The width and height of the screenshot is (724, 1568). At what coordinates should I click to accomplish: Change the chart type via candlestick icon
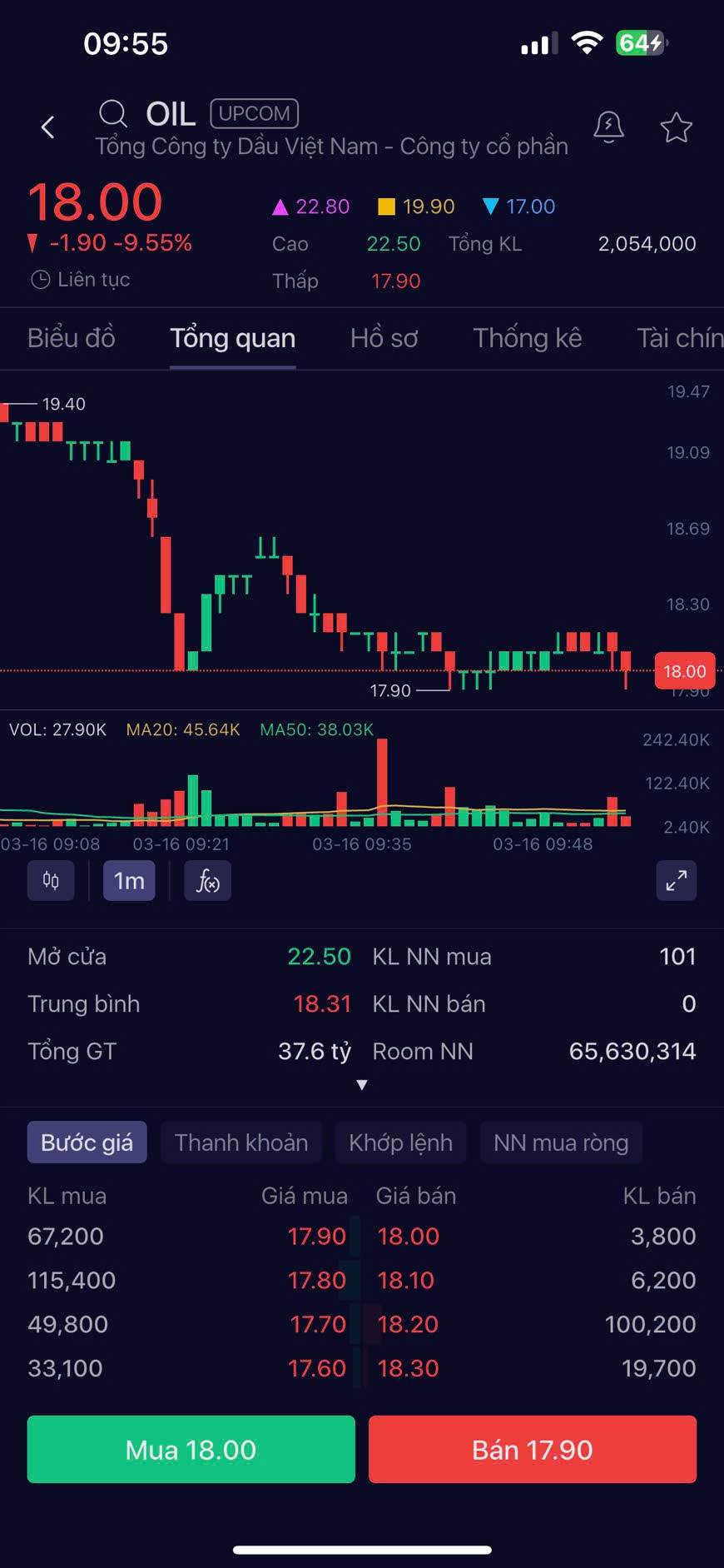pos(51,881)
